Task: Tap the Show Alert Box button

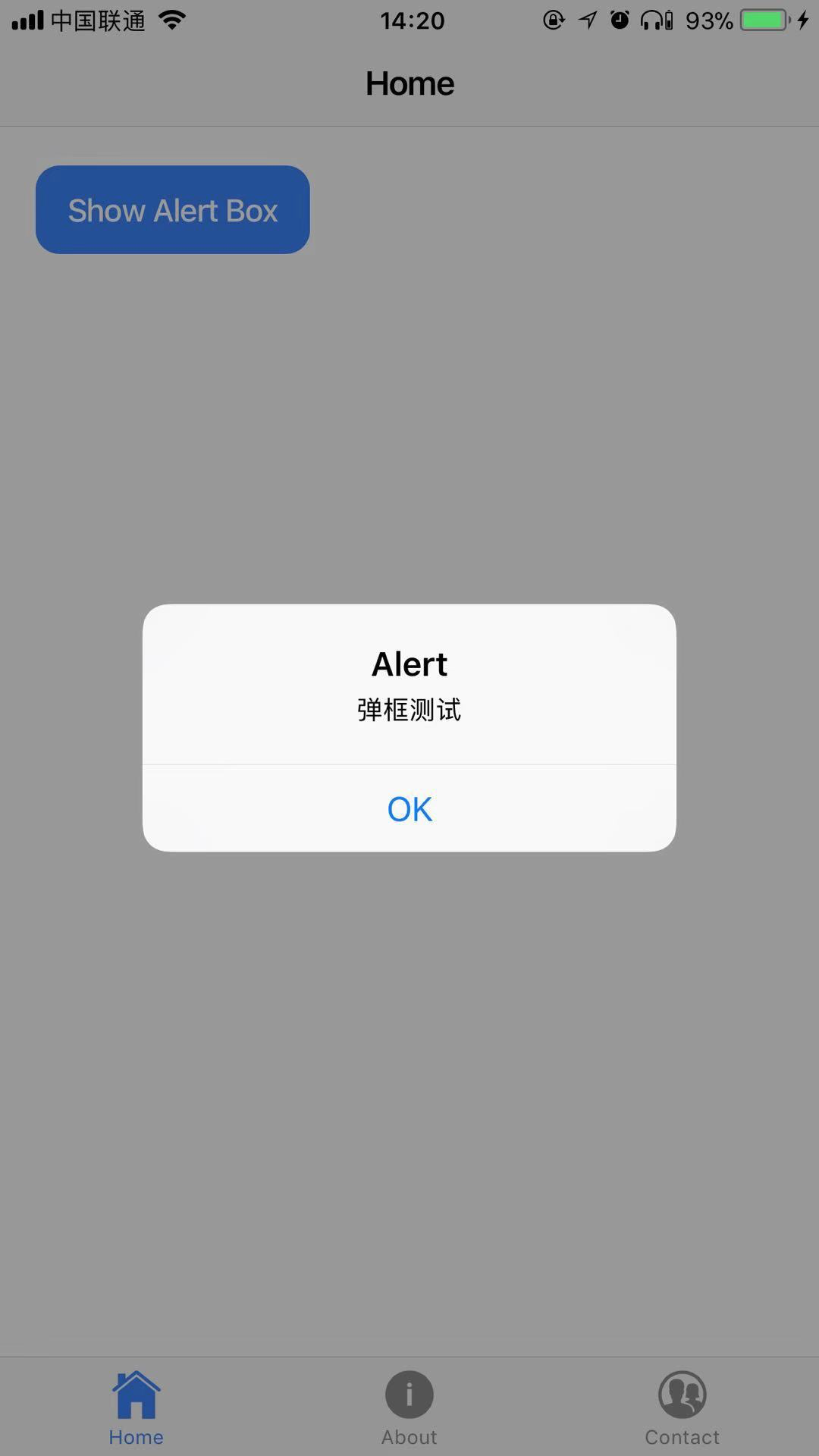Action: tap(173, 210)
